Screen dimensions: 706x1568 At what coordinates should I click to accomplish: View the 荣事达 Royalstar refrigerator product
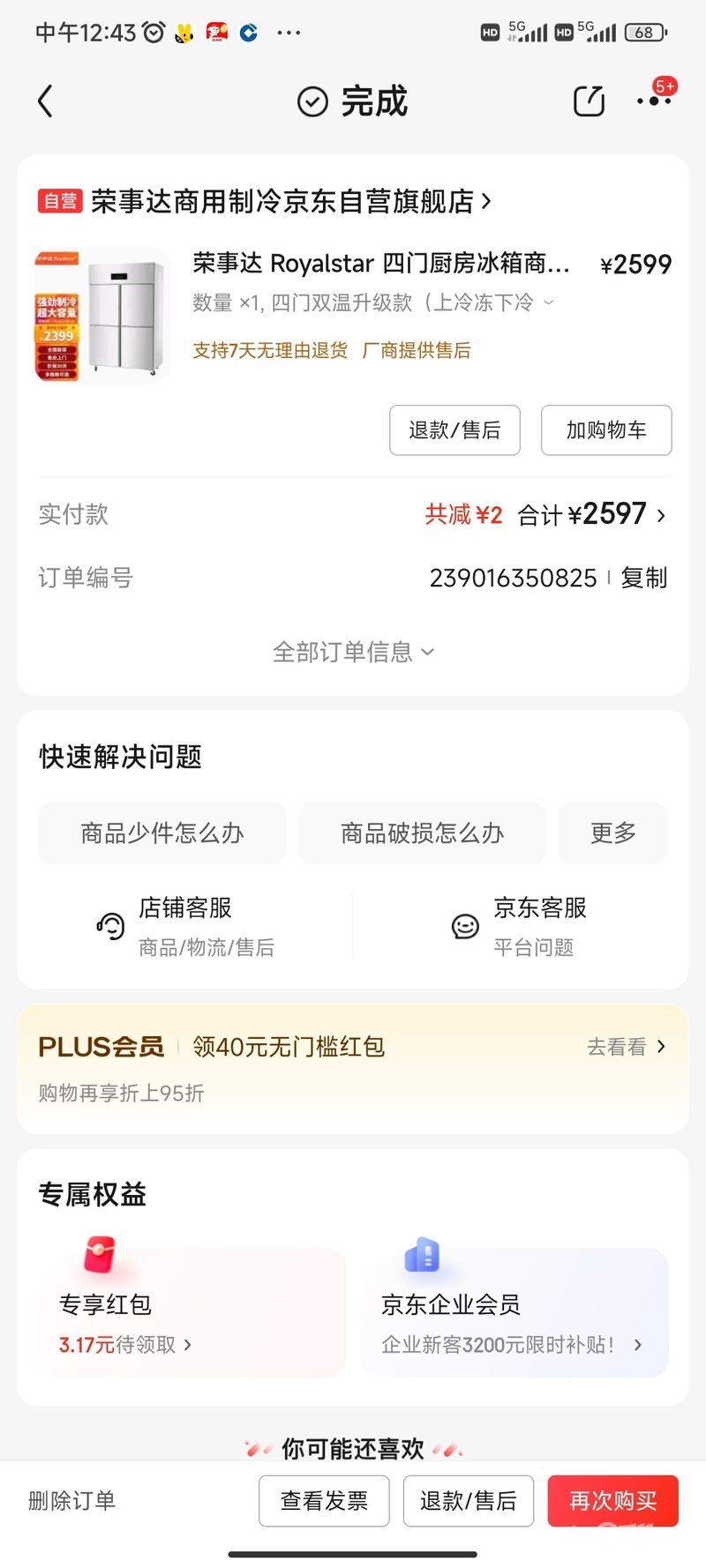coord(381,264)
